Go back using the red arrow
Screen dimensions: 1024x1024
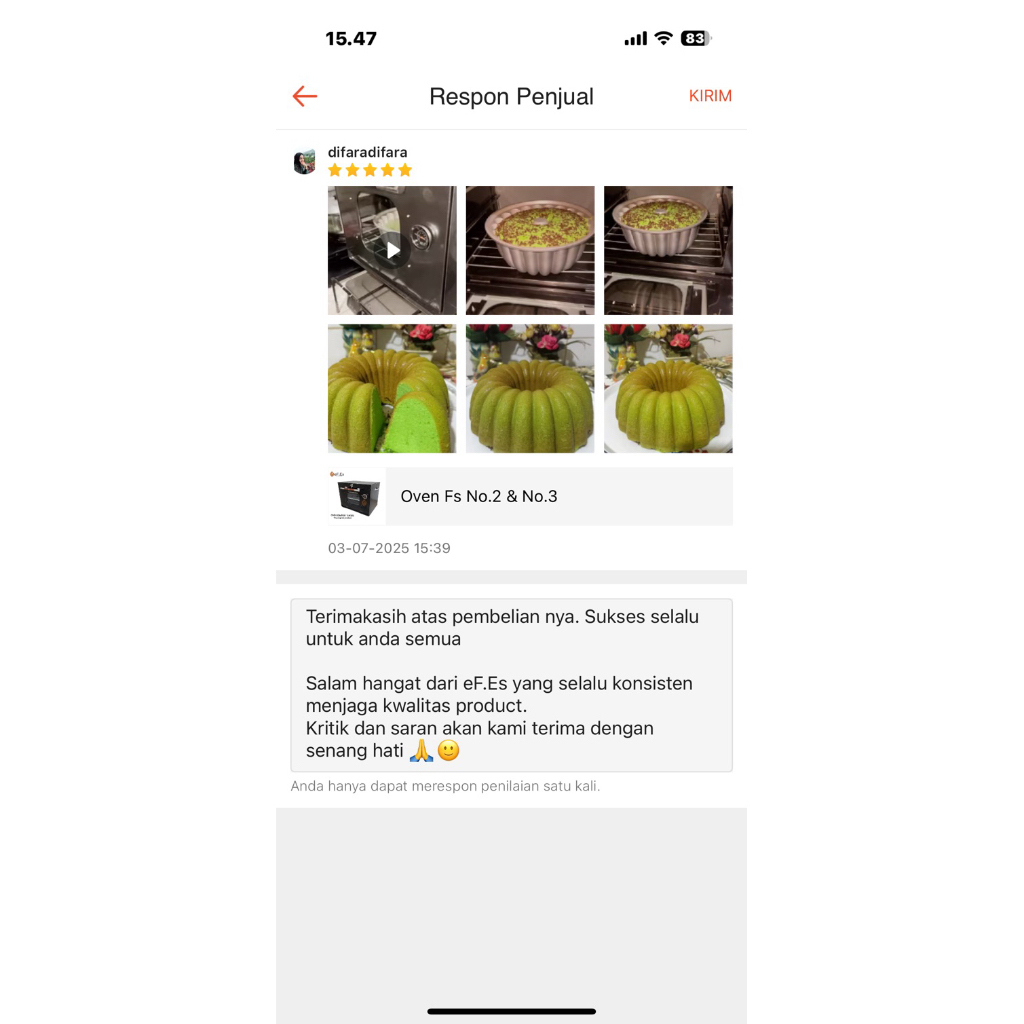(305, 96)
